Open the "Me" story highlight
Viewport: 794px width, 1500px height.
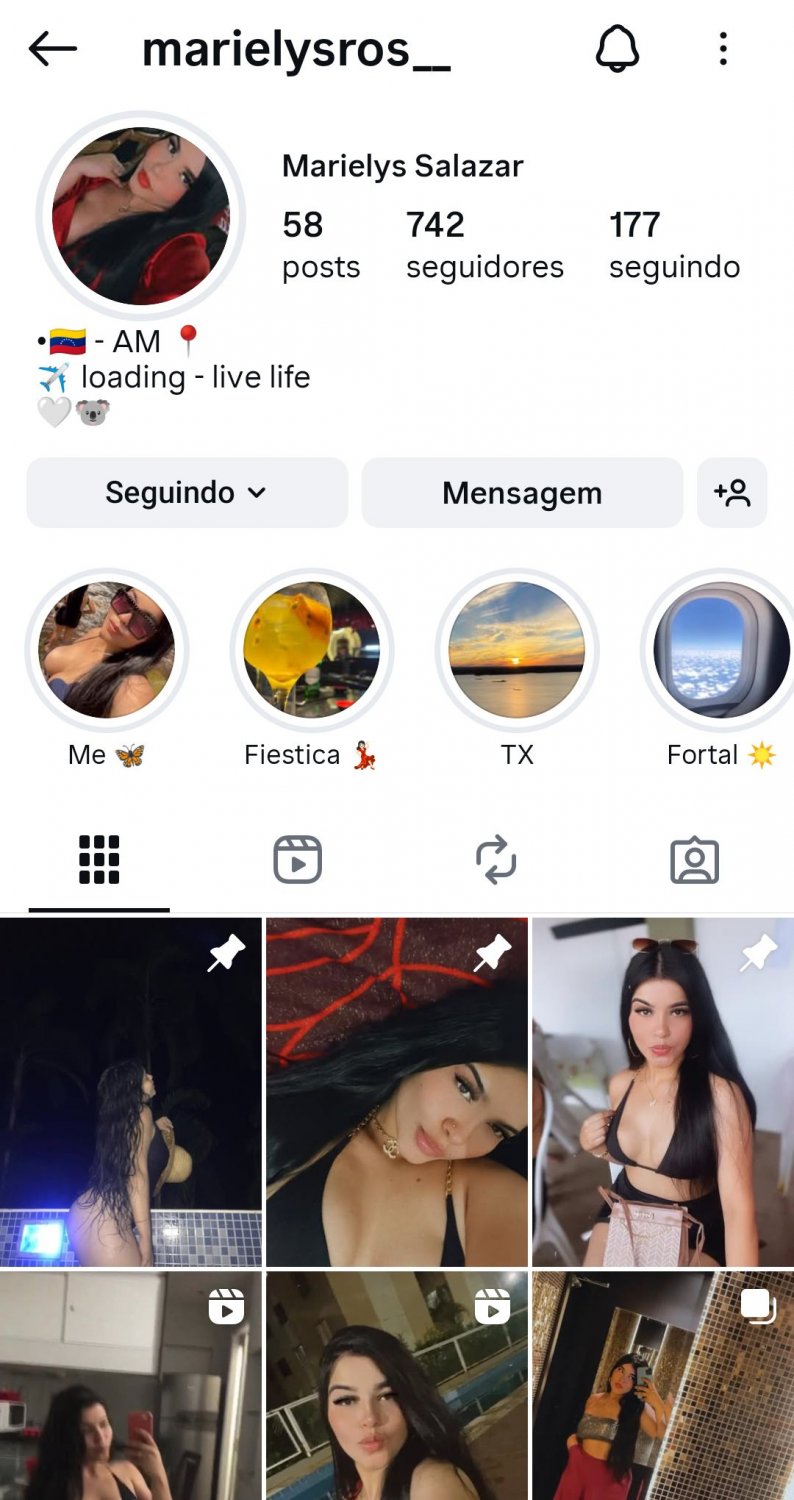pyautogui.click(x=106, y=651)
